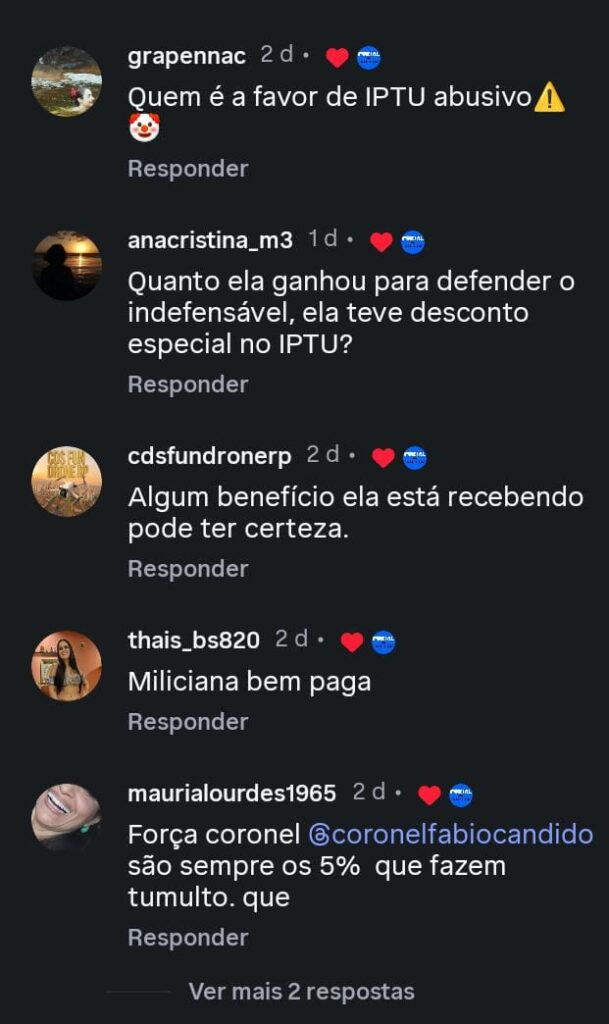
Task: Open the @coronelfabiocandido mention
Action: pyautogui.click(x=450, y=834)
